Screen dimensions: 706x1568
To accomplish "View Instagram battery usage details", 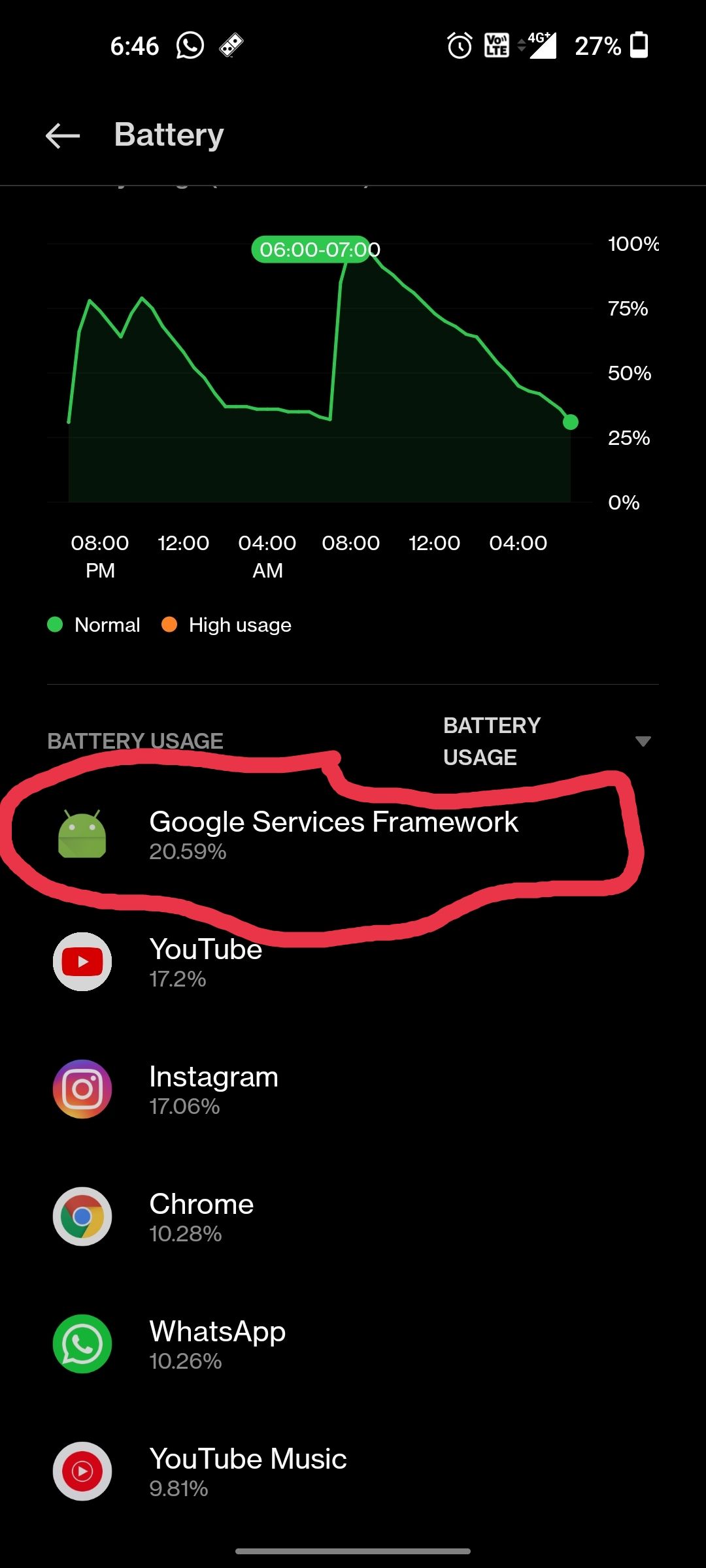I will coord(213,1088).
